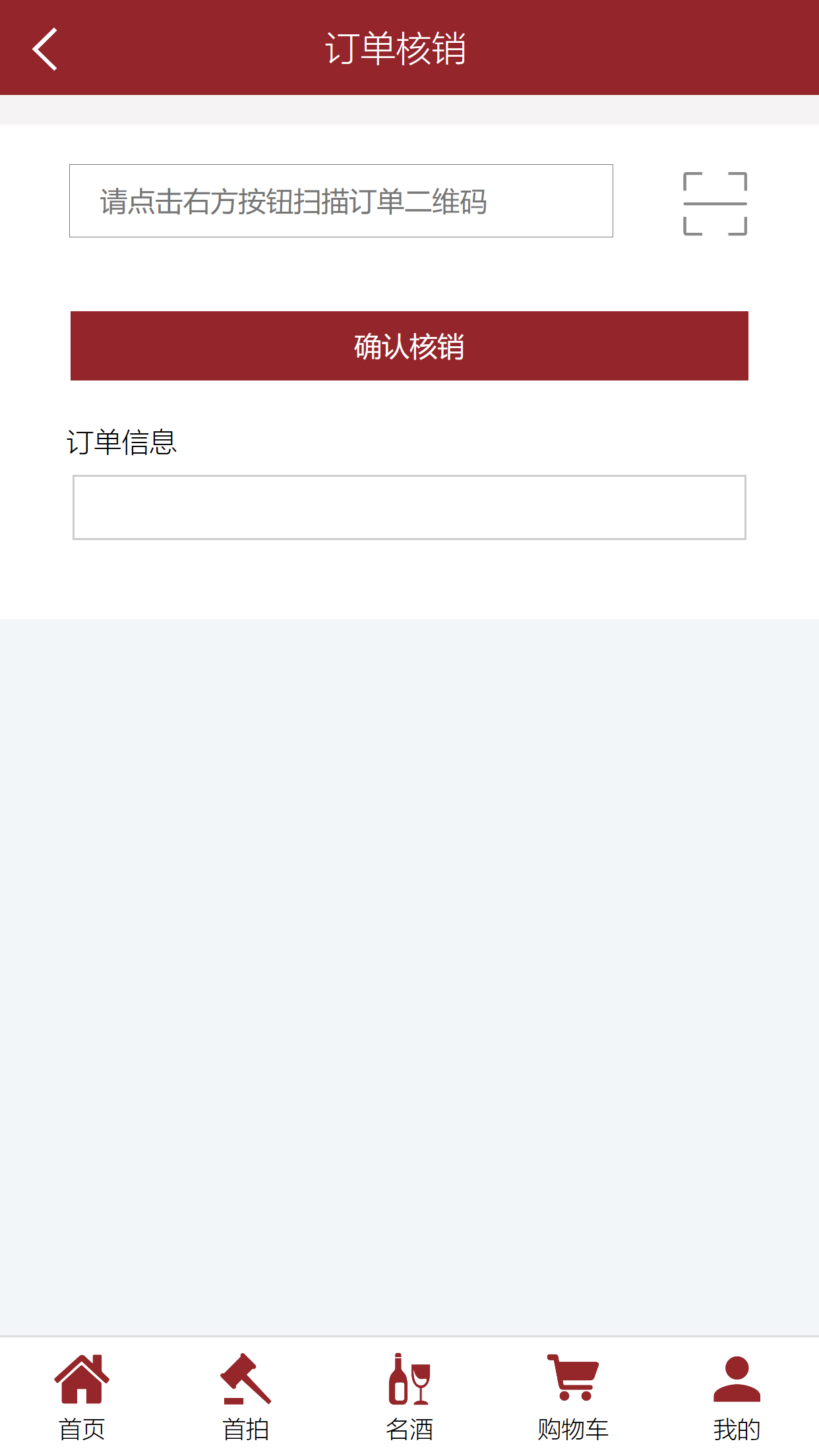The image size is (819, 1456).
Task: Open the QR code scanner icon
Action: coord(715,203)
